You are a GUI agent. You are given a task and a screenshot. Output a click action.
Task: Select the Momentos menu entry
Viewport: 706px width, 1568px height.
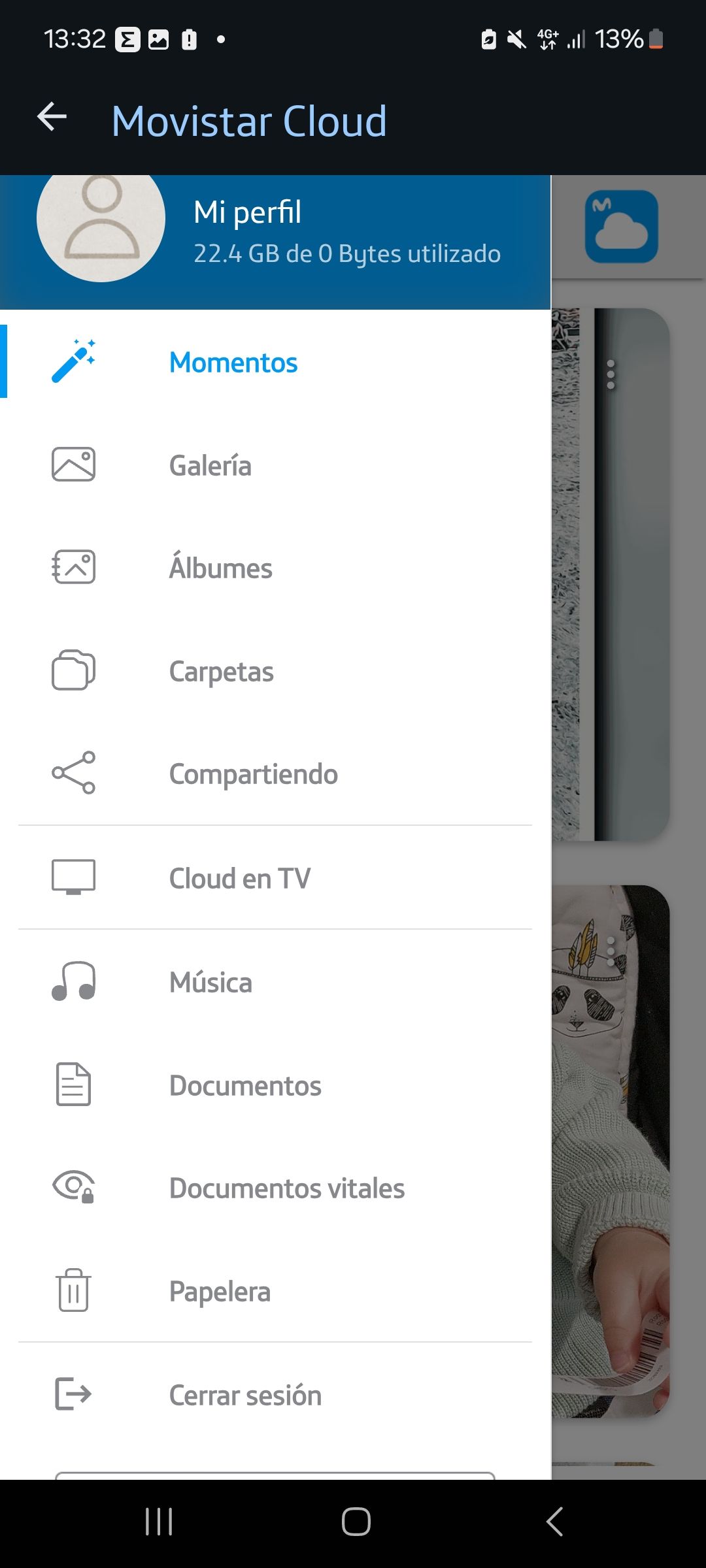coord(232,363)
